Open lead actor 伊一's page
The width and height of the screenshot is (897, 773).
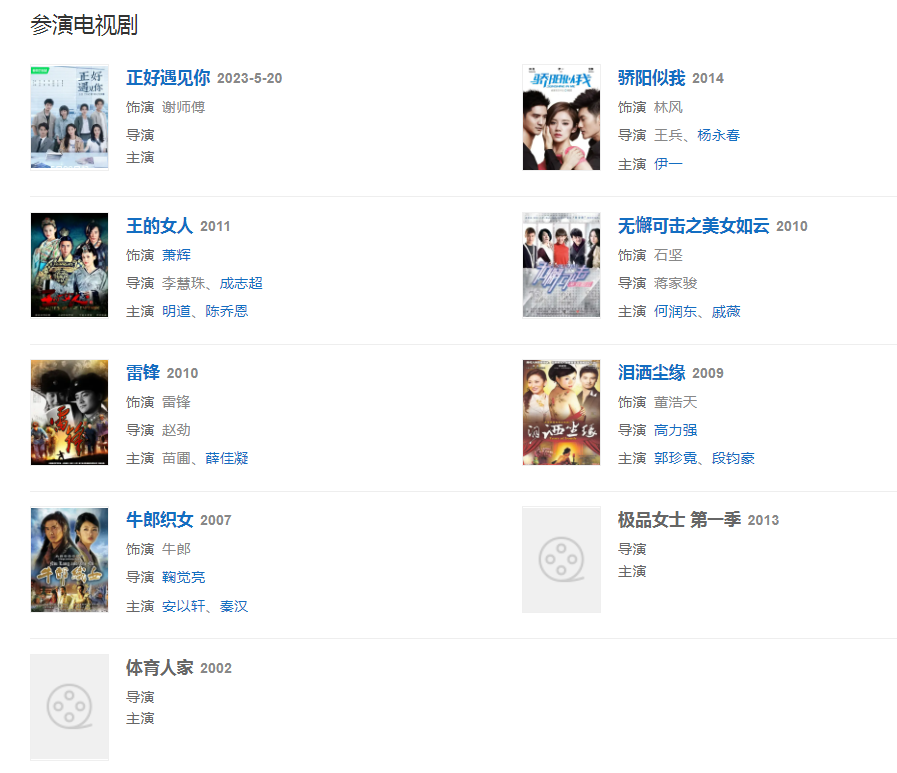click(x=668, y=164)
